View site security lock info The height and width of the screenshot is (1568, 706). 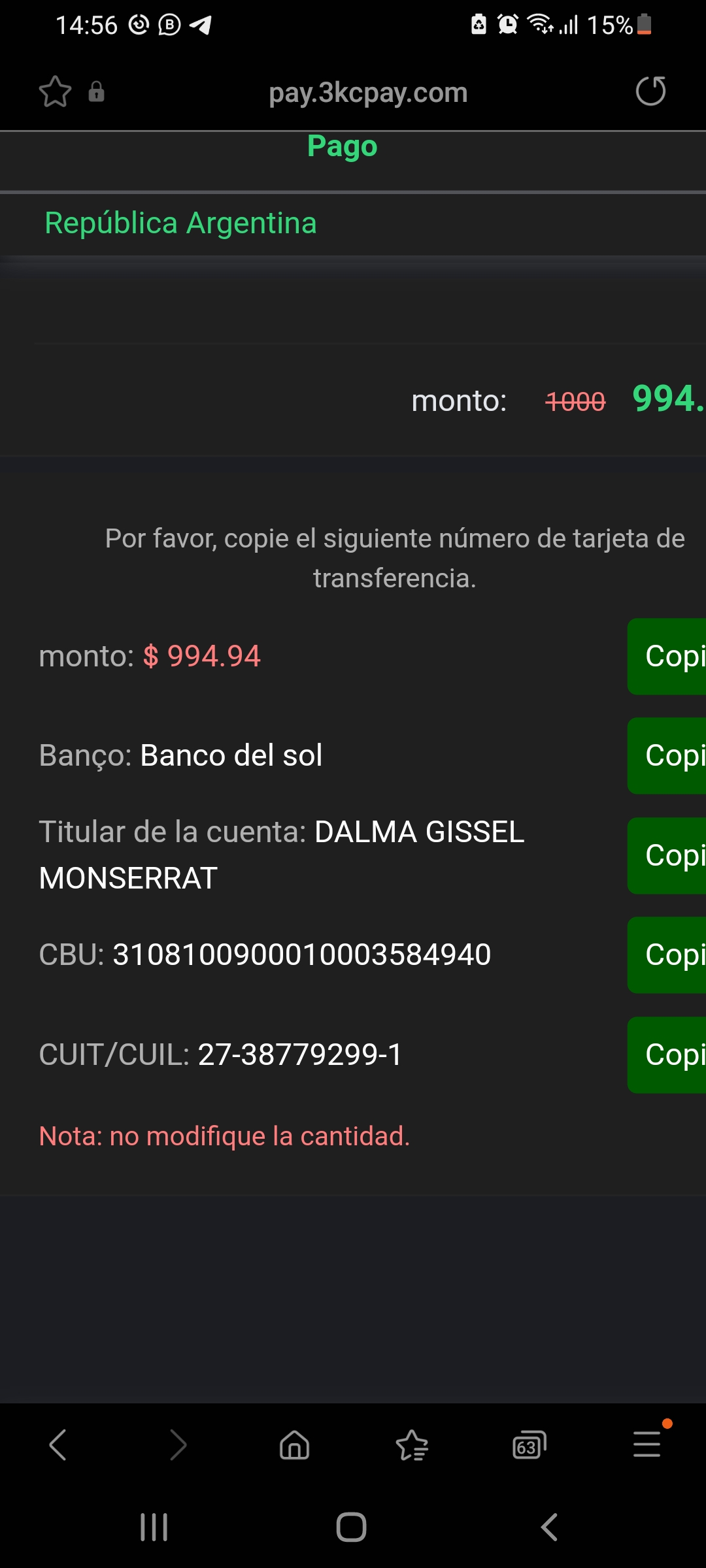point(97,91)
